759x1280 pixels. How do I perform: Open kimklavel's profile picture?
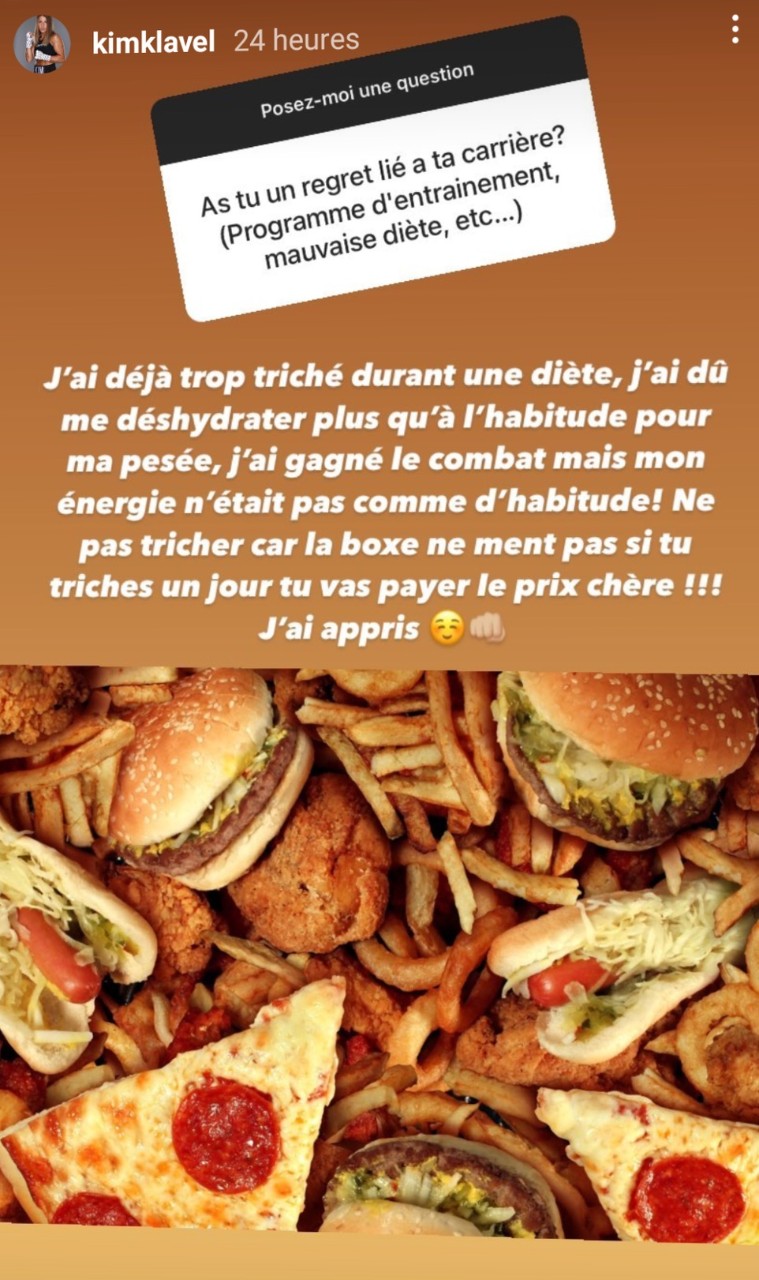pyautogui.click(x=42, y=44)
